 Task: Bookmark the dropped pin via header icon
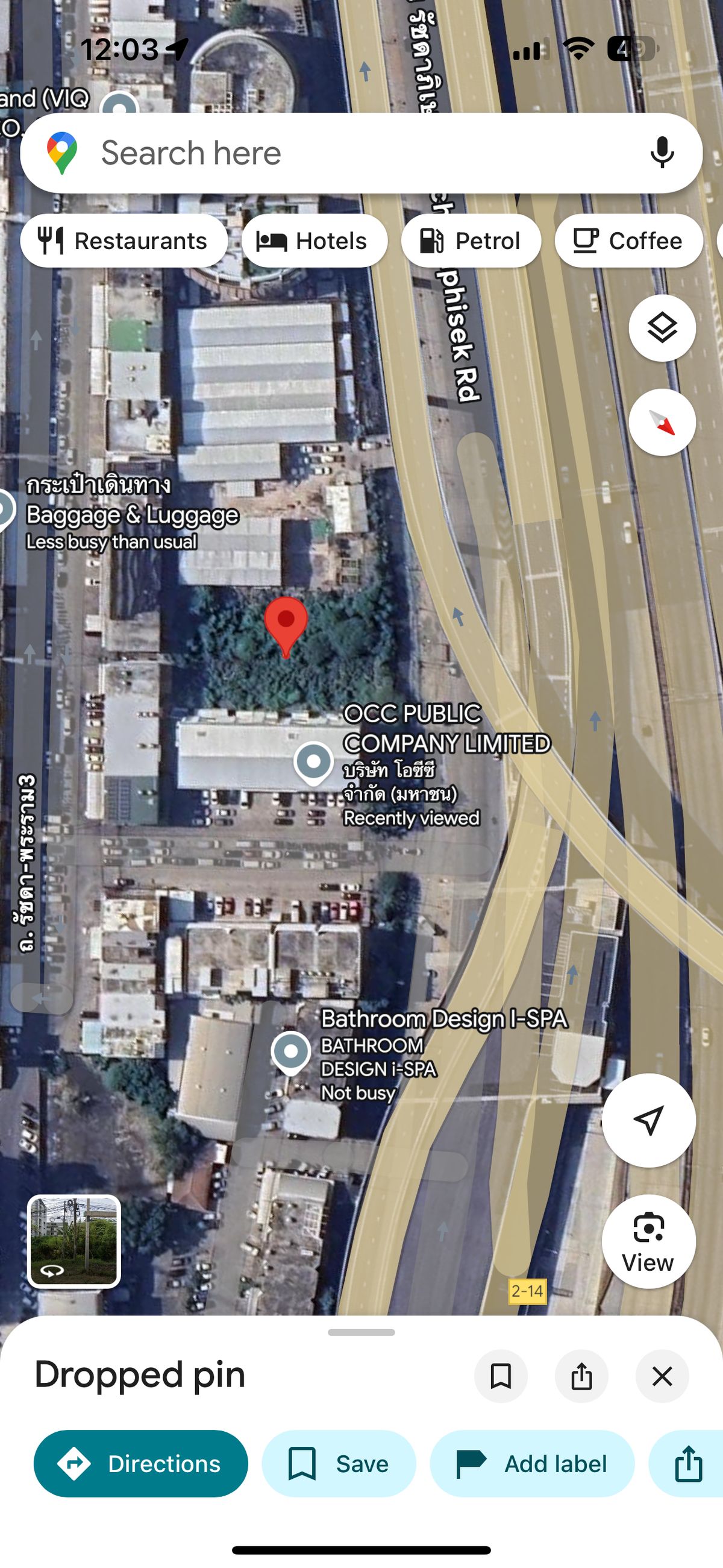coord(501,1376)
